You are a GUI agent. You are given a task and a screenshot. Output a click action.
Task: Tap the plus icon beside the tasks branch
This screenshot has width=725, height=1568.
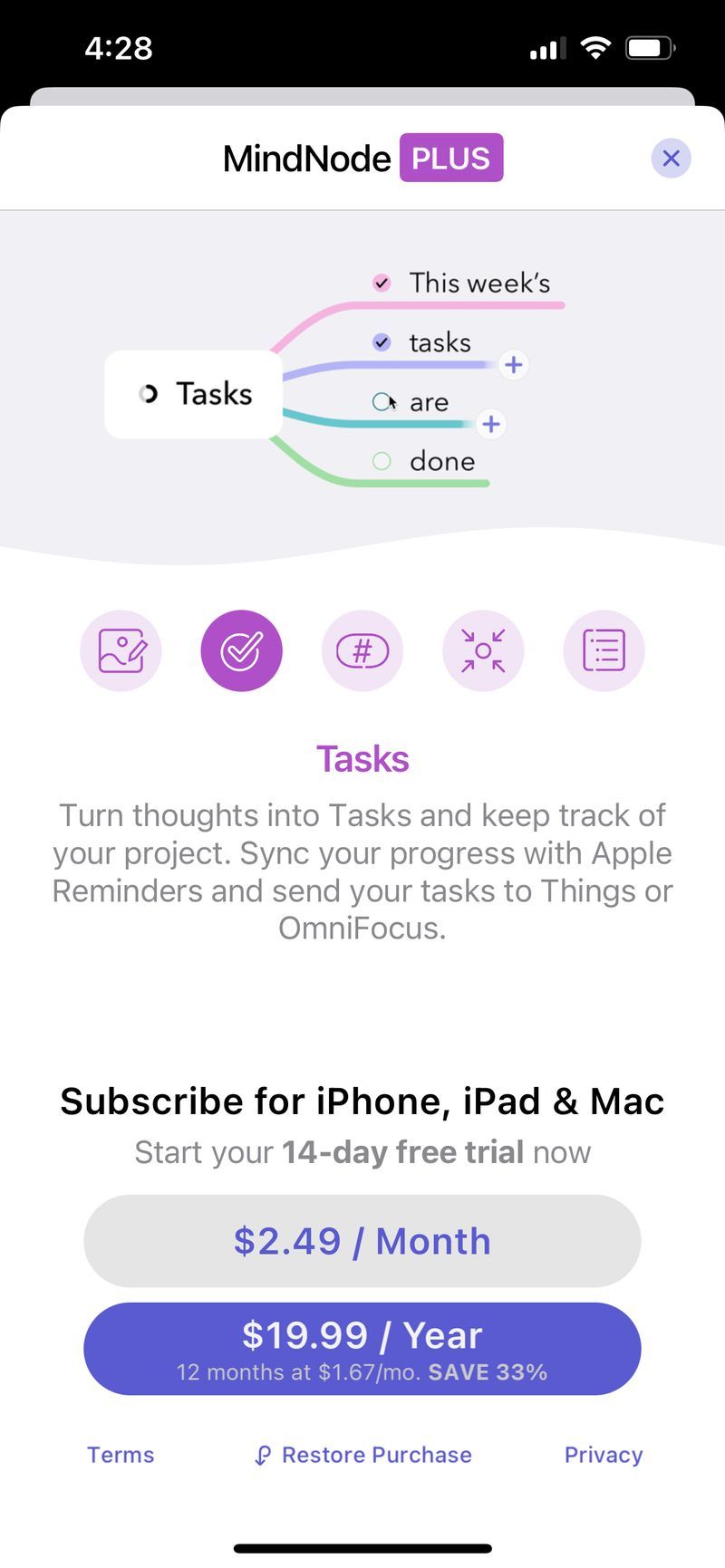coord(513,365)
